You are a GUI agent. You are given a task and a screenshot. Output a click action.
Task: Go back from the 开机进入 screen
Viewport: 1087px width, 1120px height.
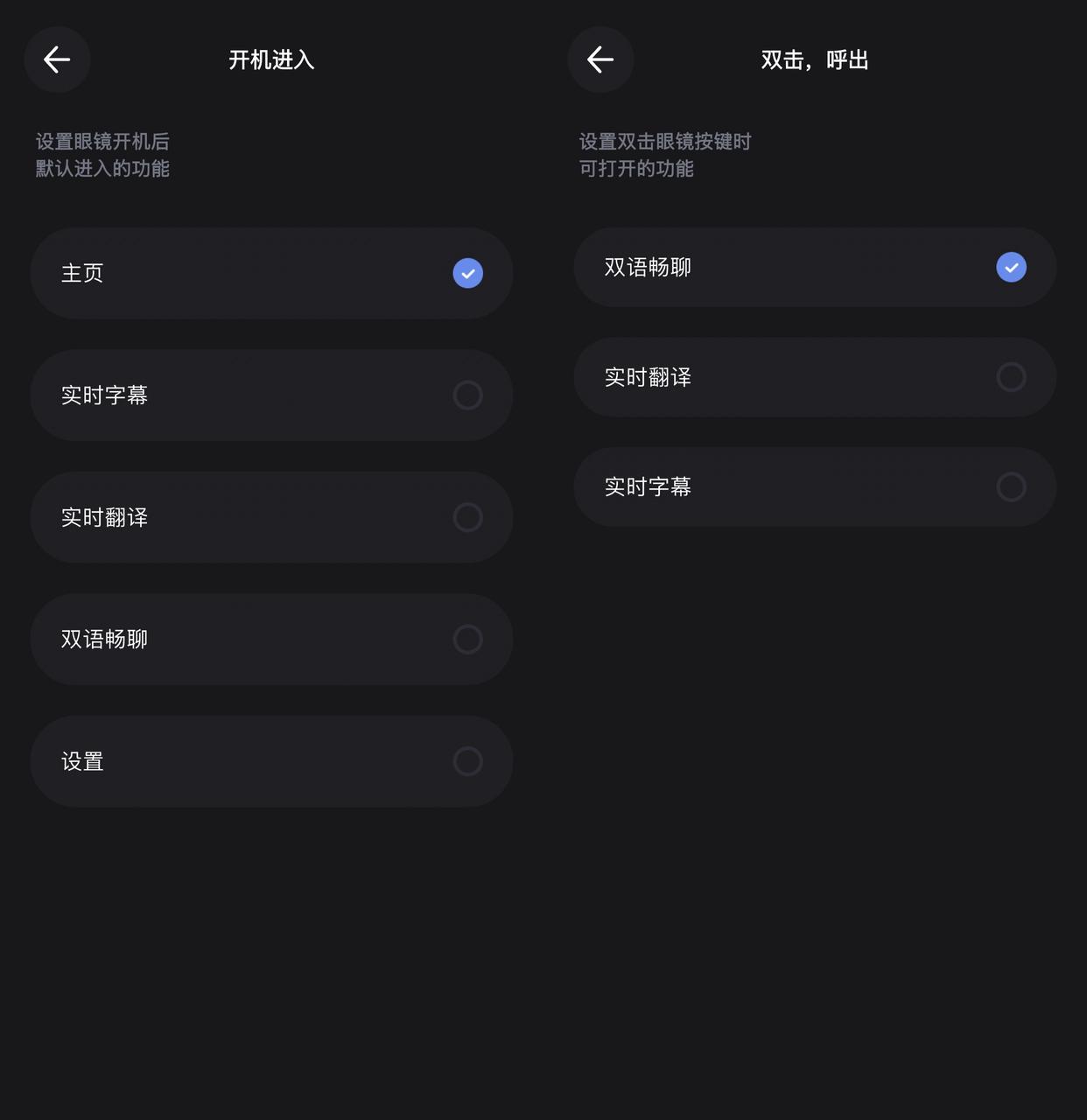coord(57,59)
